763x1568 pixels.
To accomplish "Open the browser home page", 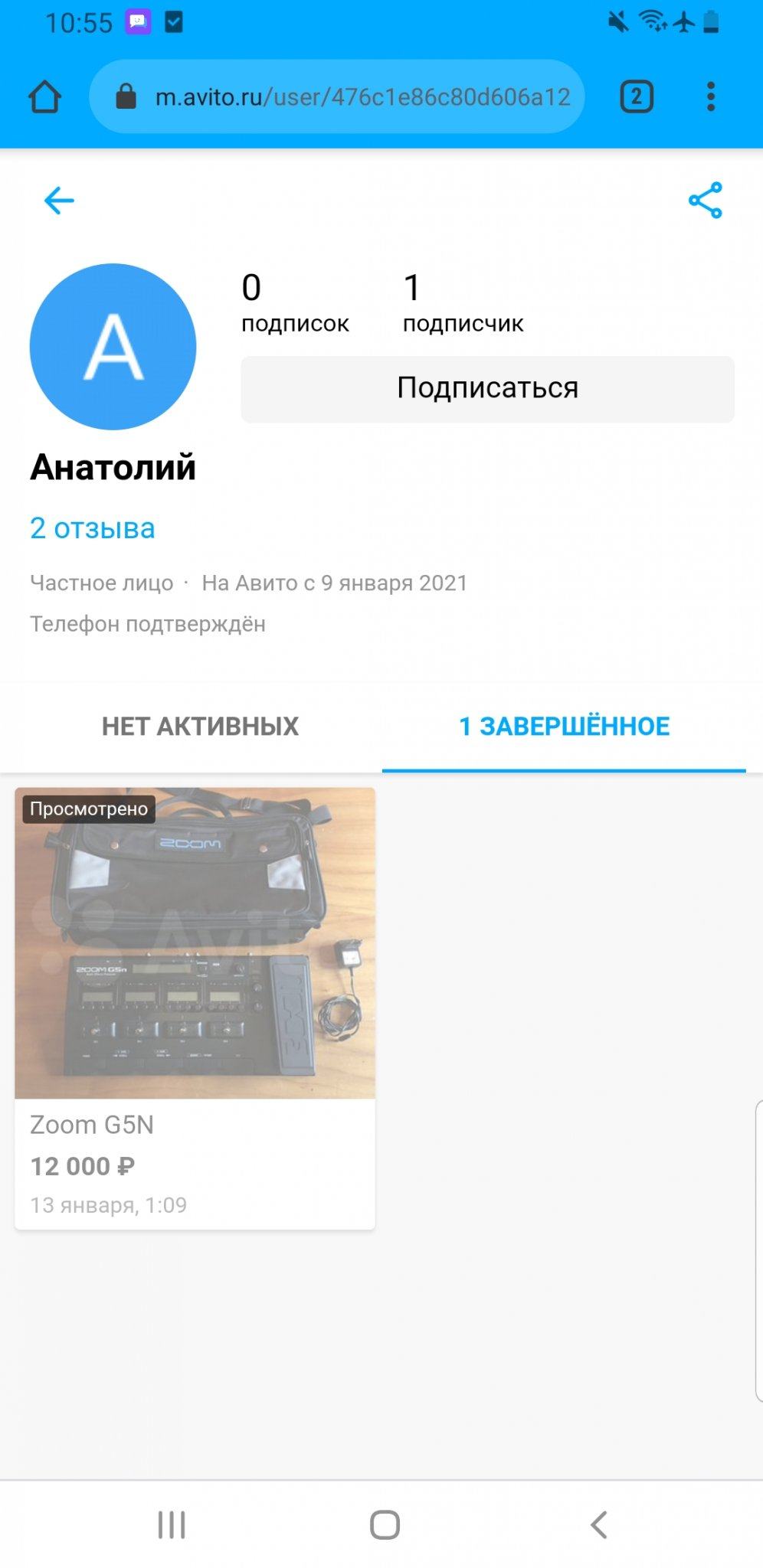I will (x=44, y=97).
